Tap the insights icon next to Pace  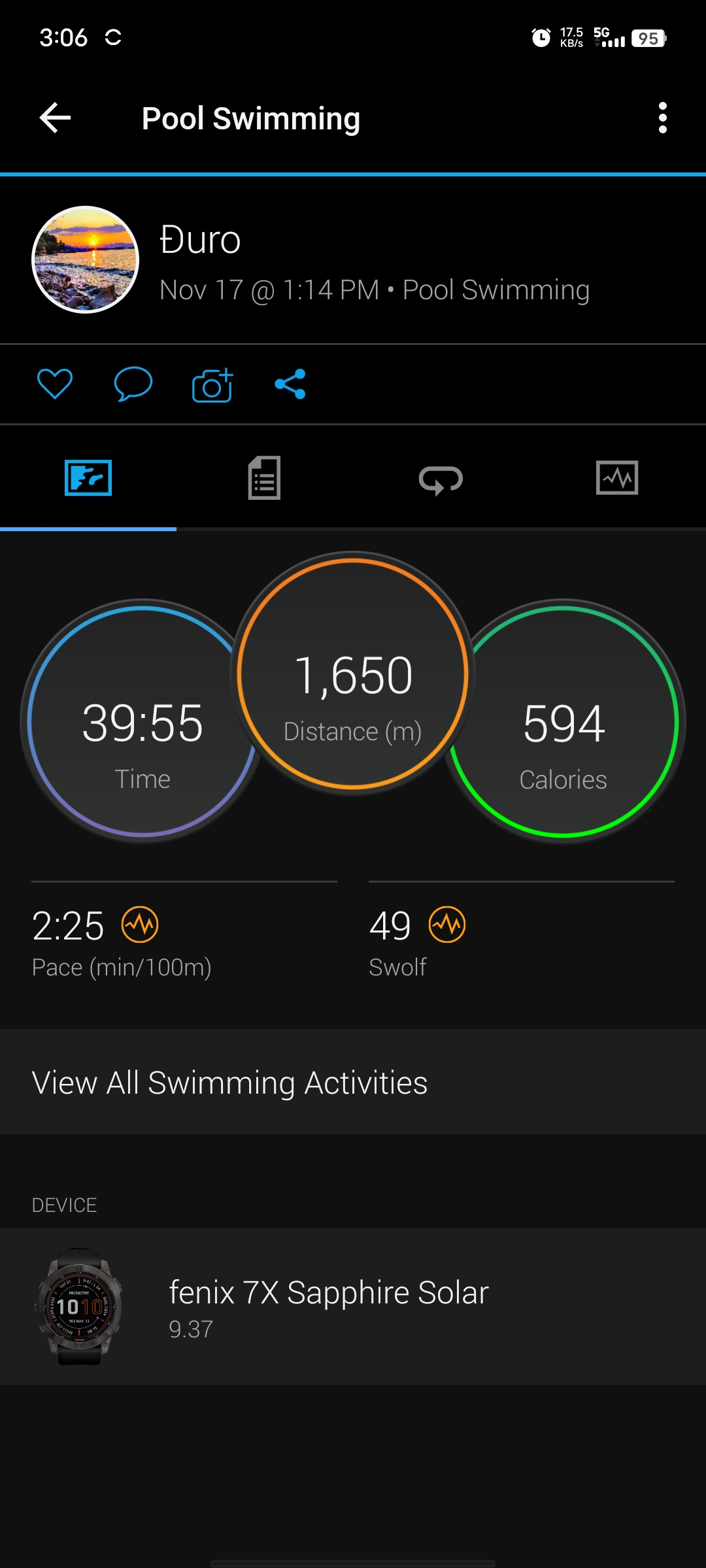click(x=140, y=924)
